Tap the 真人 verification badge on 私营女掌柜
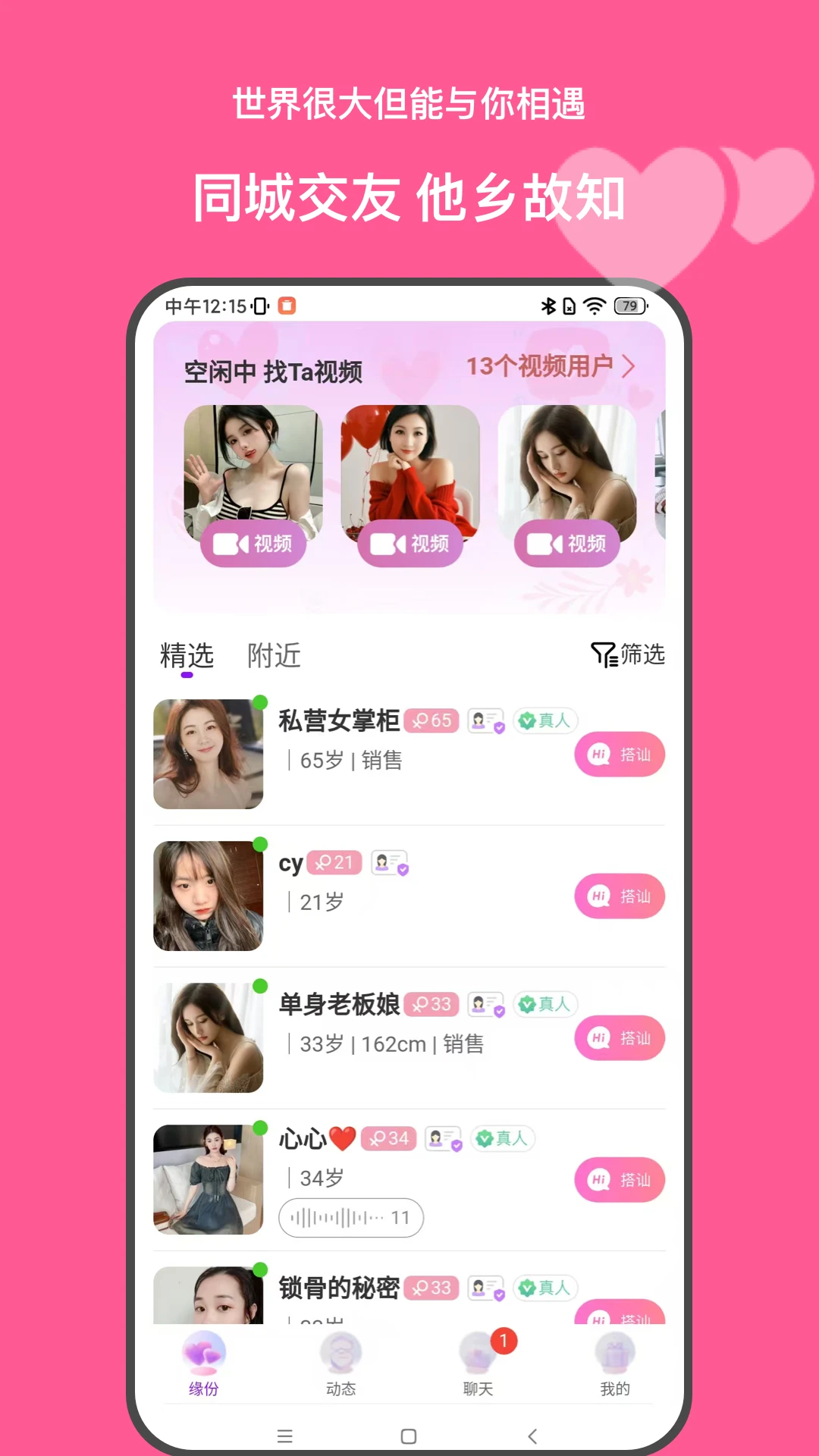This screenshot has width=819, height=1456. click(544, 720)
